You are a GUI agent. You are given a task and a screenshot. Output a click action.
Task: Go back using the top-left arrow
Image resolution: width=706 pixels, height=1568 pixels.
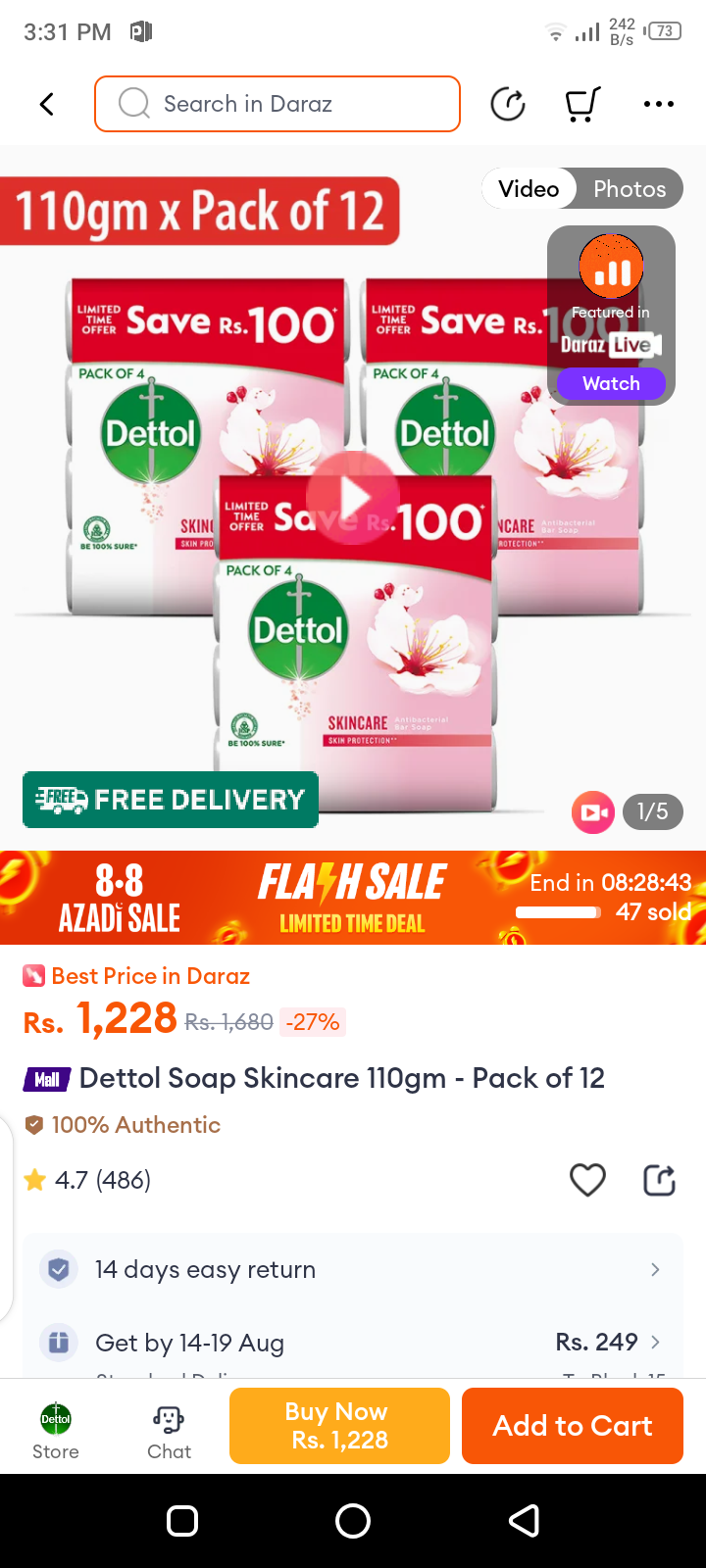pos(46,104)
